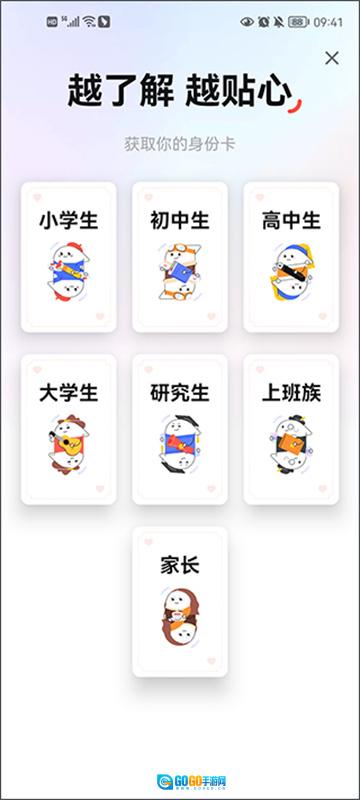Select the 大学生 card
Screen dimensions: 360x800
(68, 430)
